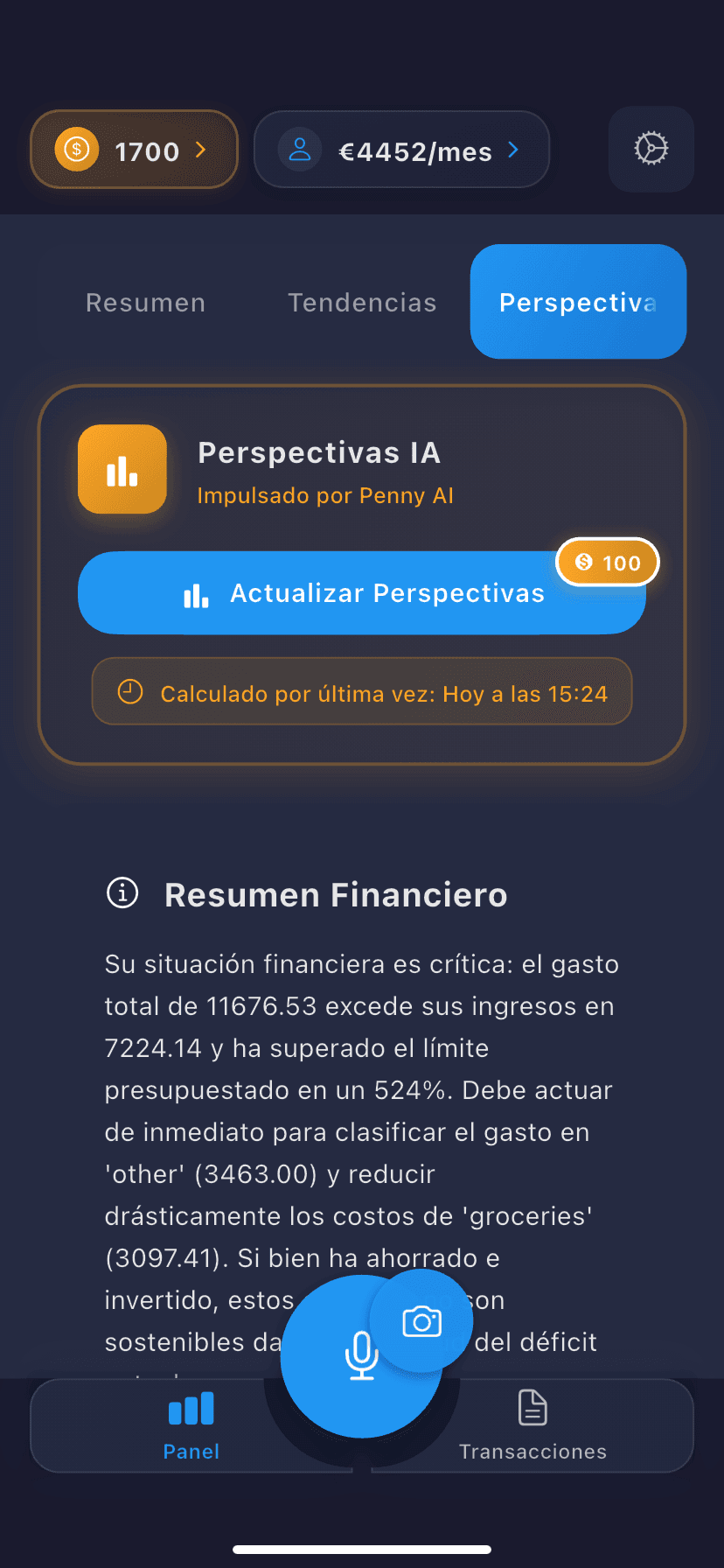
Task: Open the Tendencias tab
Action: click(x=362, y=302)
